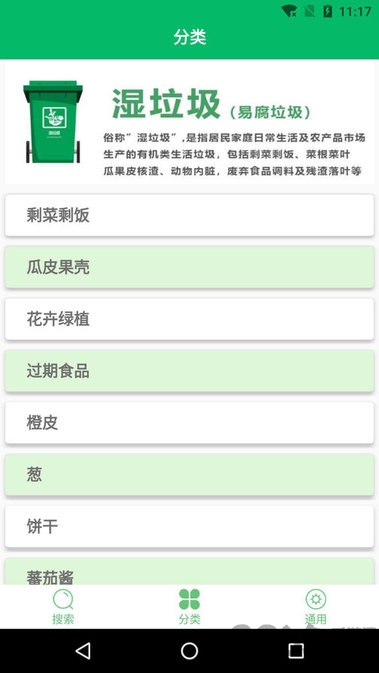The height and width of the screenshot is (673, 379).
Task: Tap the 分类 tab
Action: point(189,607)
